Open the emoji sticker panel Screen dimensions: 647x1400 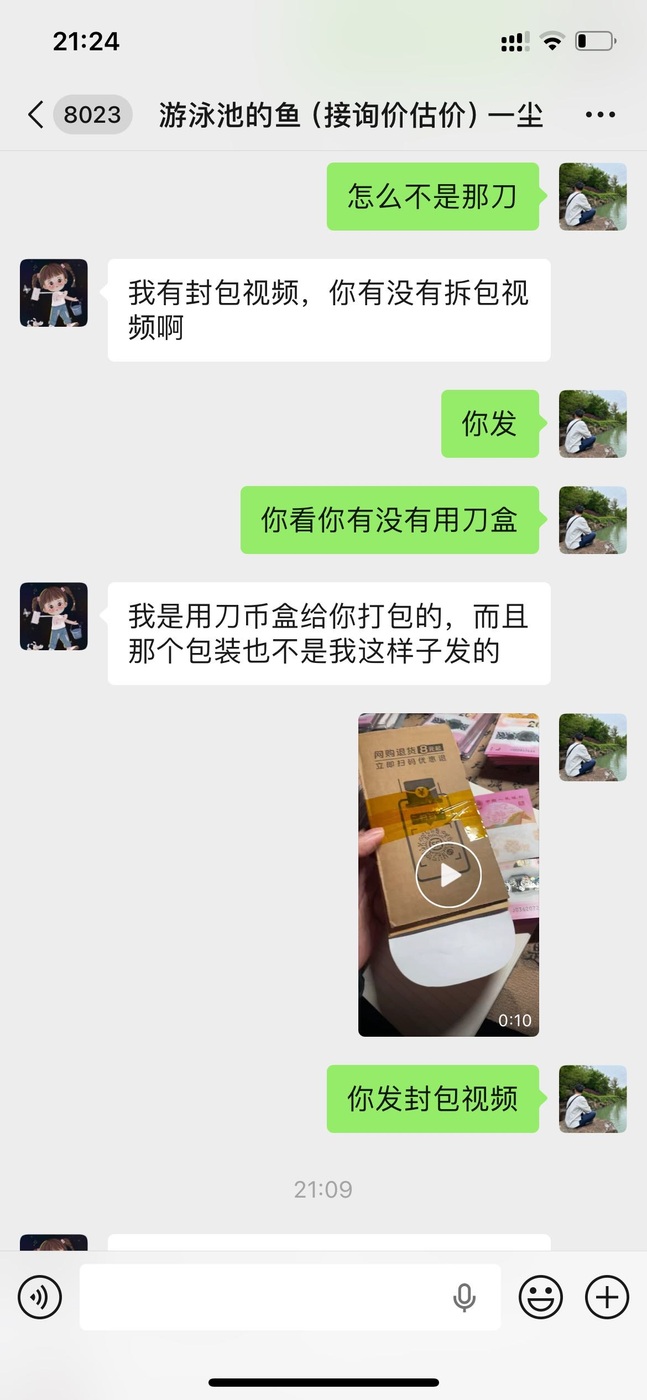tap(540, 1297)
